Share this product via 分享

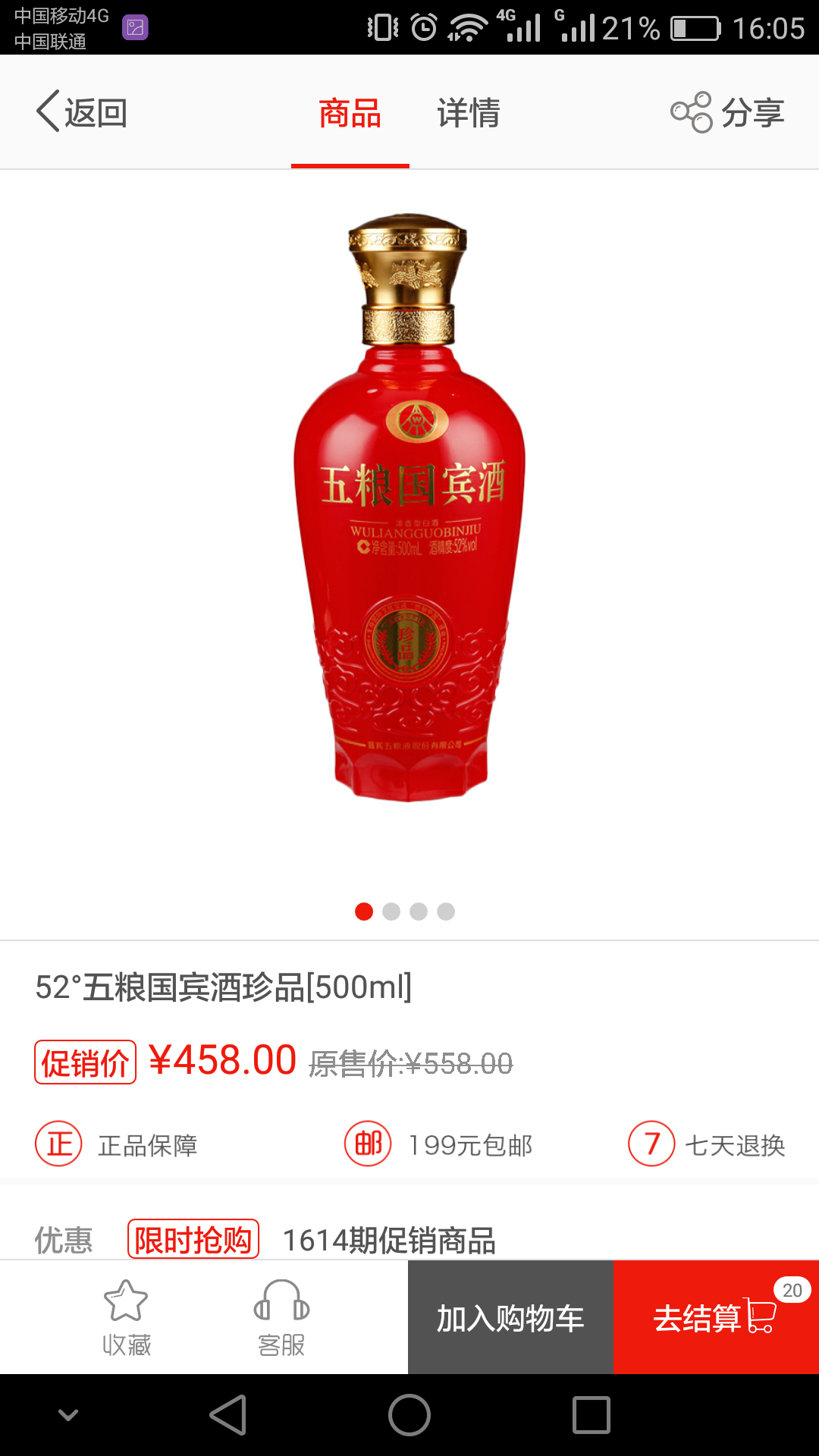tap(727, 113)
